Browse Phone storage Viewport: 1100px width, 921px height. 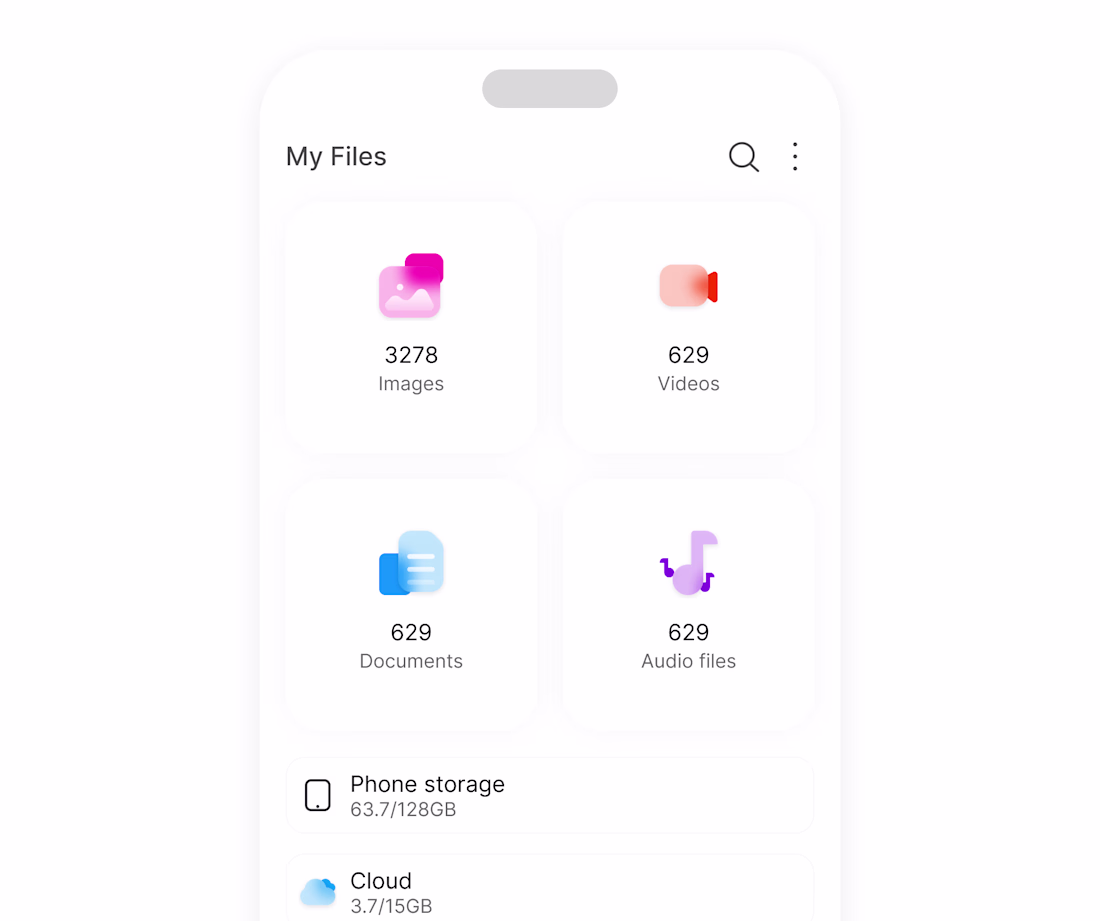[x=549, y=795]
